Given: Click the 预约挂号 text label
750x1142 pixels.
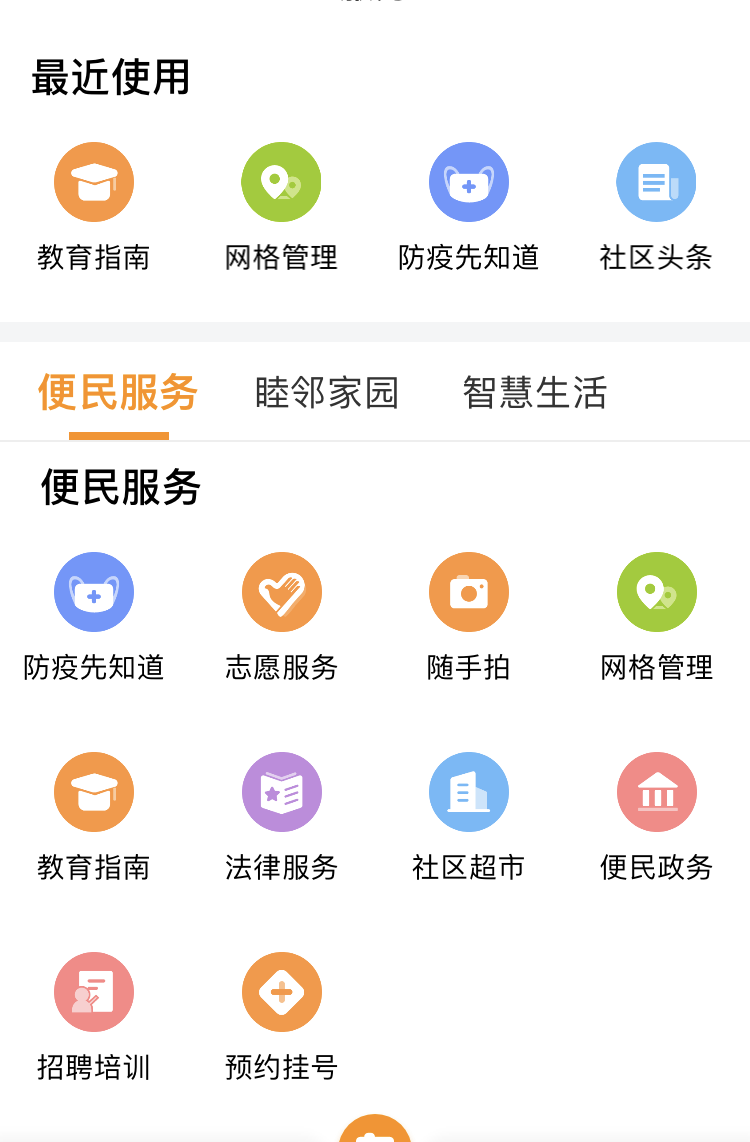Looking at the screenshot, I should (282, 1068).
